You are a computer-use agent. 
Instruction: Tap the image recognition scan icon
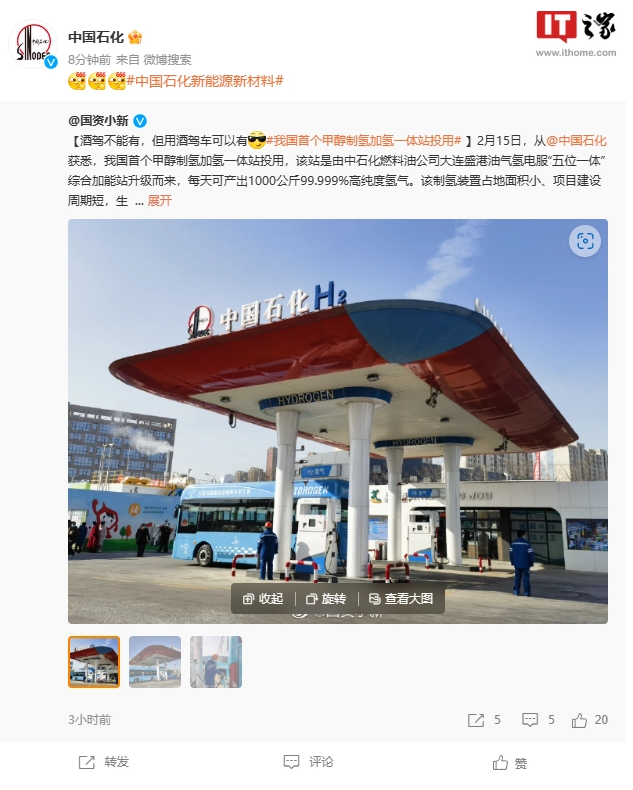click(x=585, y=241)
